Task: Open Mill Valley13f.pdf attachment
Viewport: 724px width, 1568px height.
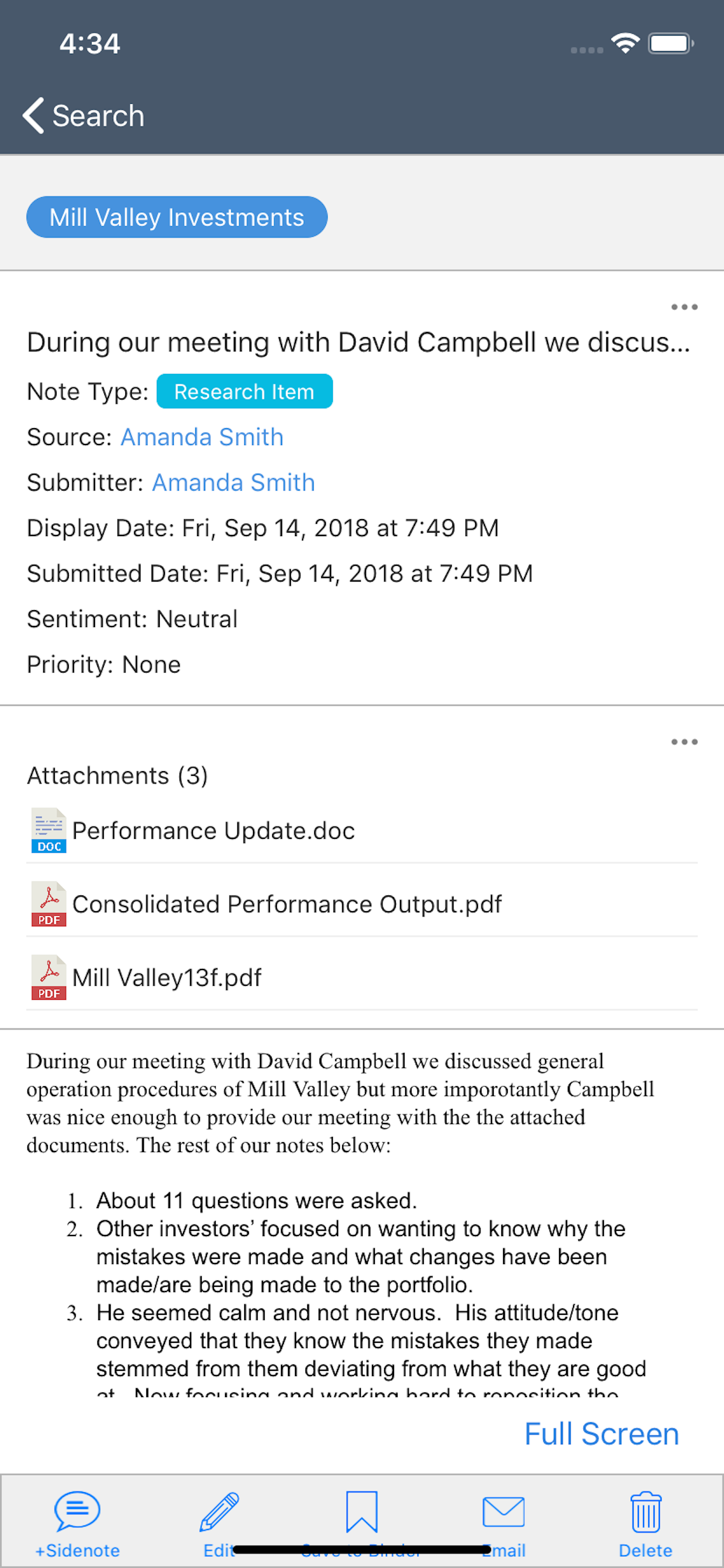Action: pyautogui.click(x=362, y=978)
